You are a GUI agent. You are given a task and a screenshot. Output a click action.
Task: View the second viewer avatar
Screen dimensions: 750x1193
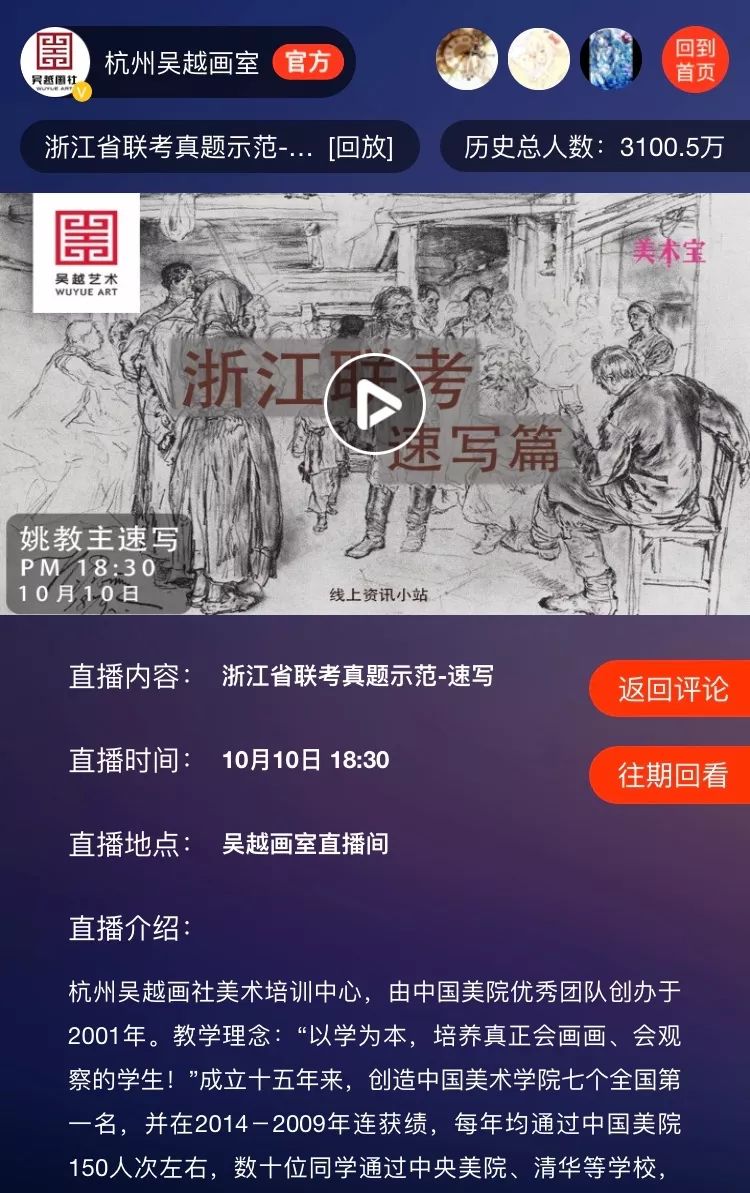[x=539, y=60]
